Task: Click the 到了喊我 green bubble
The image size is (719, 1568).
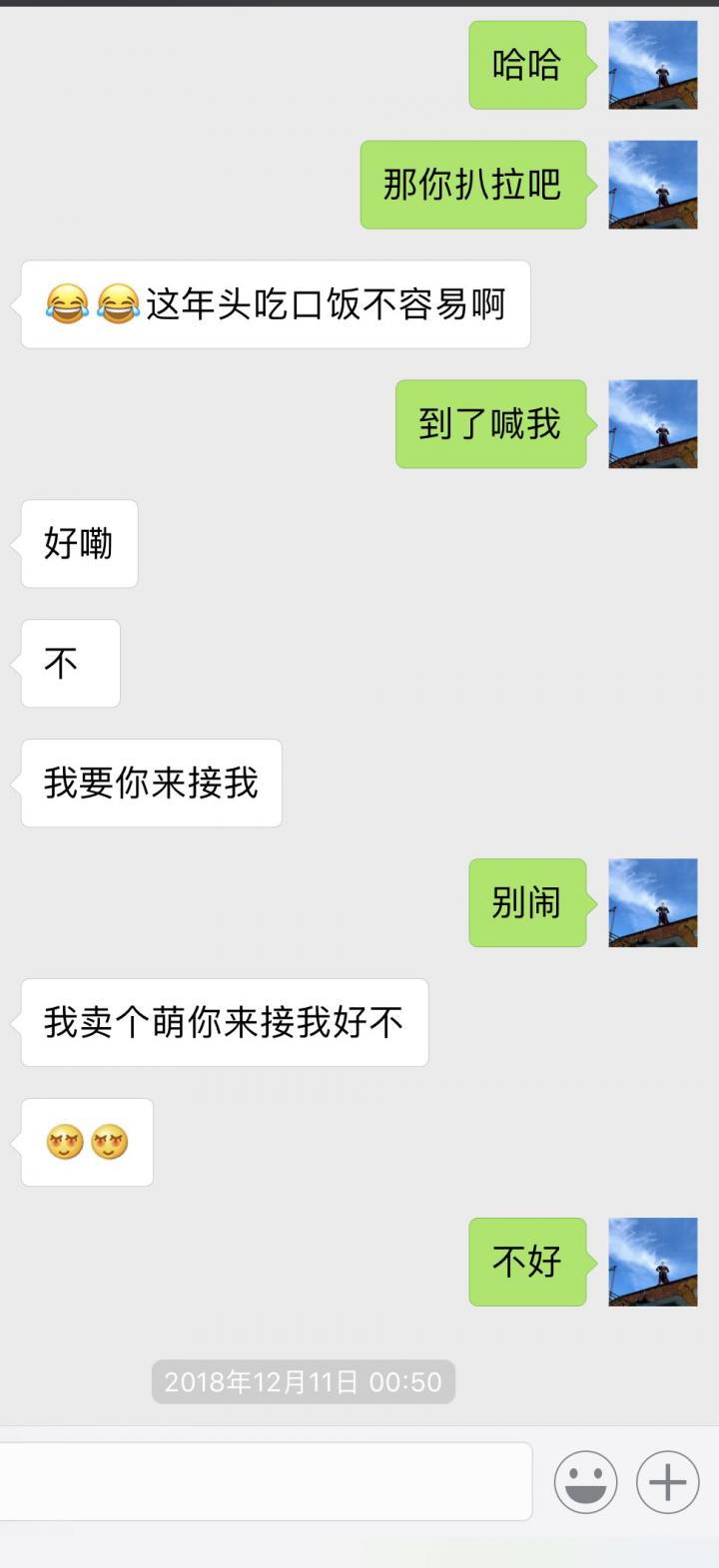Action: point(491,423)
